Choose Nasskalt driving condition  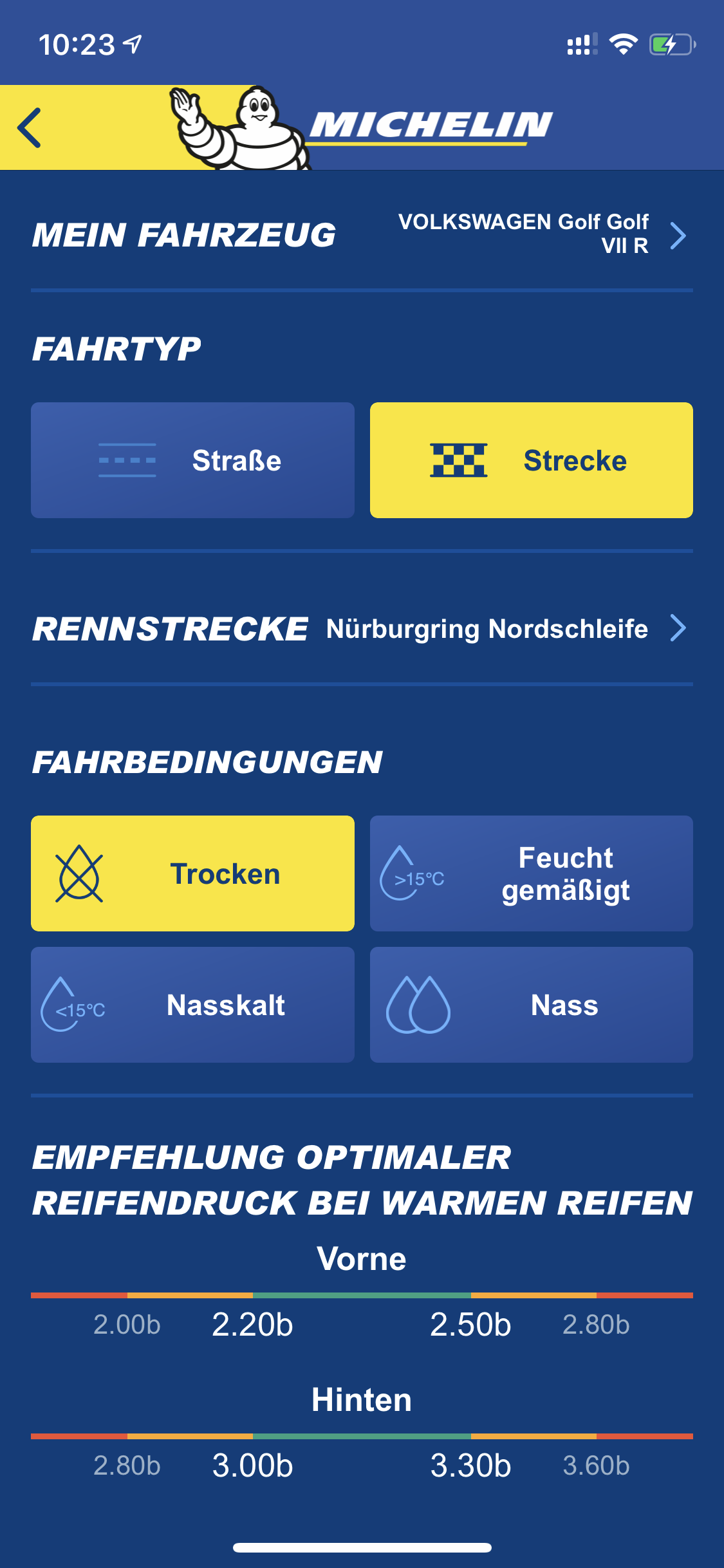pyautogui.click(x=192, y=1005)
